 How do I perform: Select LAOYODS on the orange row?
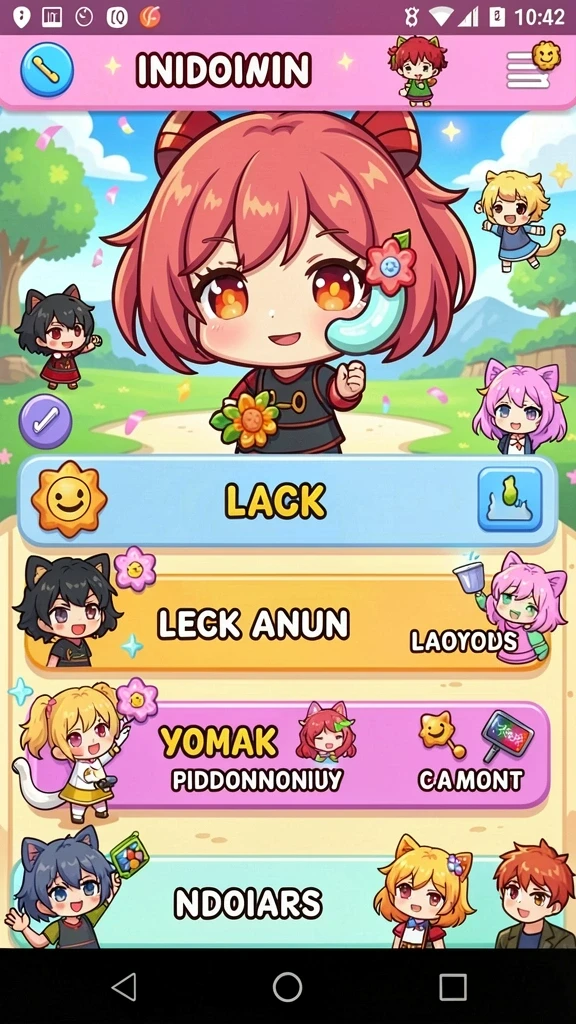tap(464, 641)
